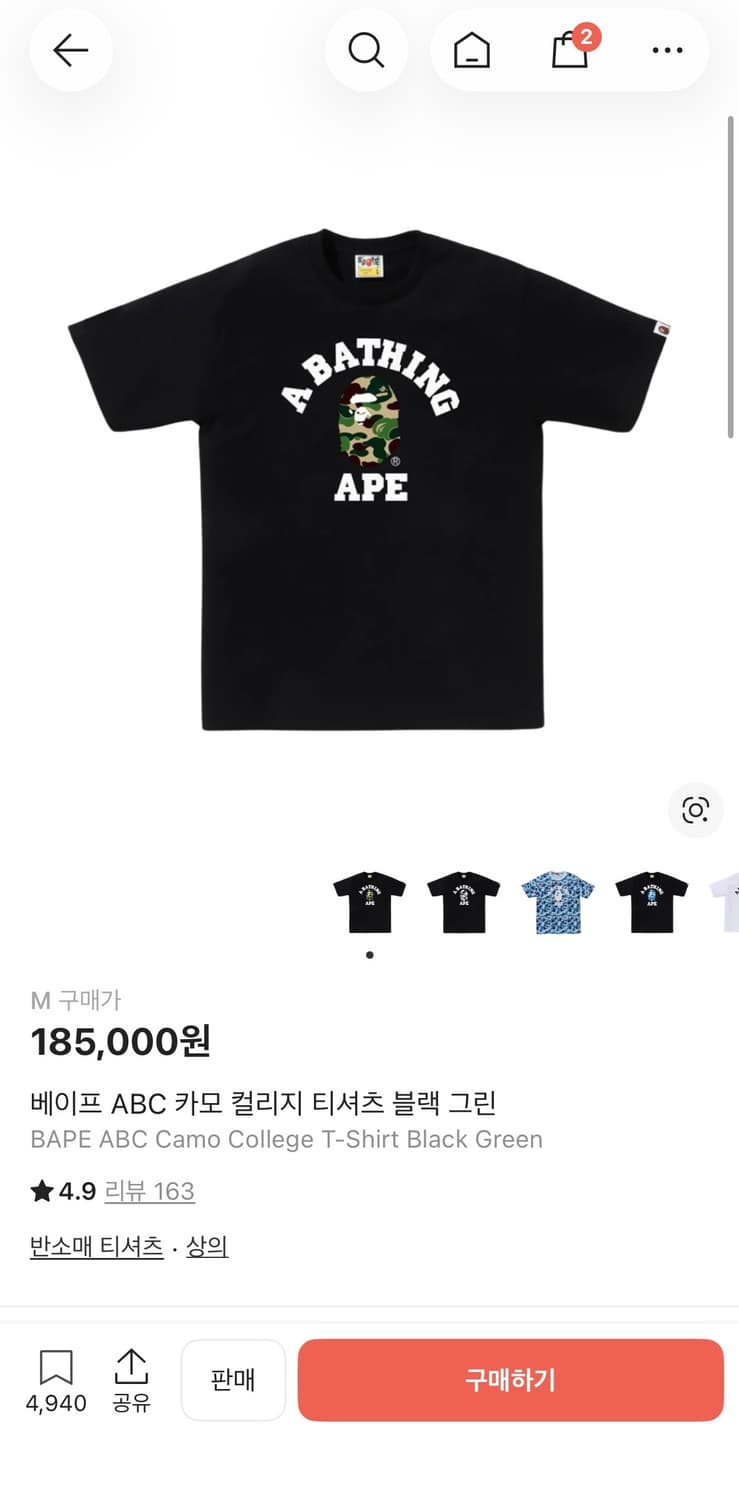Screen dimensions: 739x1500
Task: Navigate back using the arrow icon
Action: 71,50
